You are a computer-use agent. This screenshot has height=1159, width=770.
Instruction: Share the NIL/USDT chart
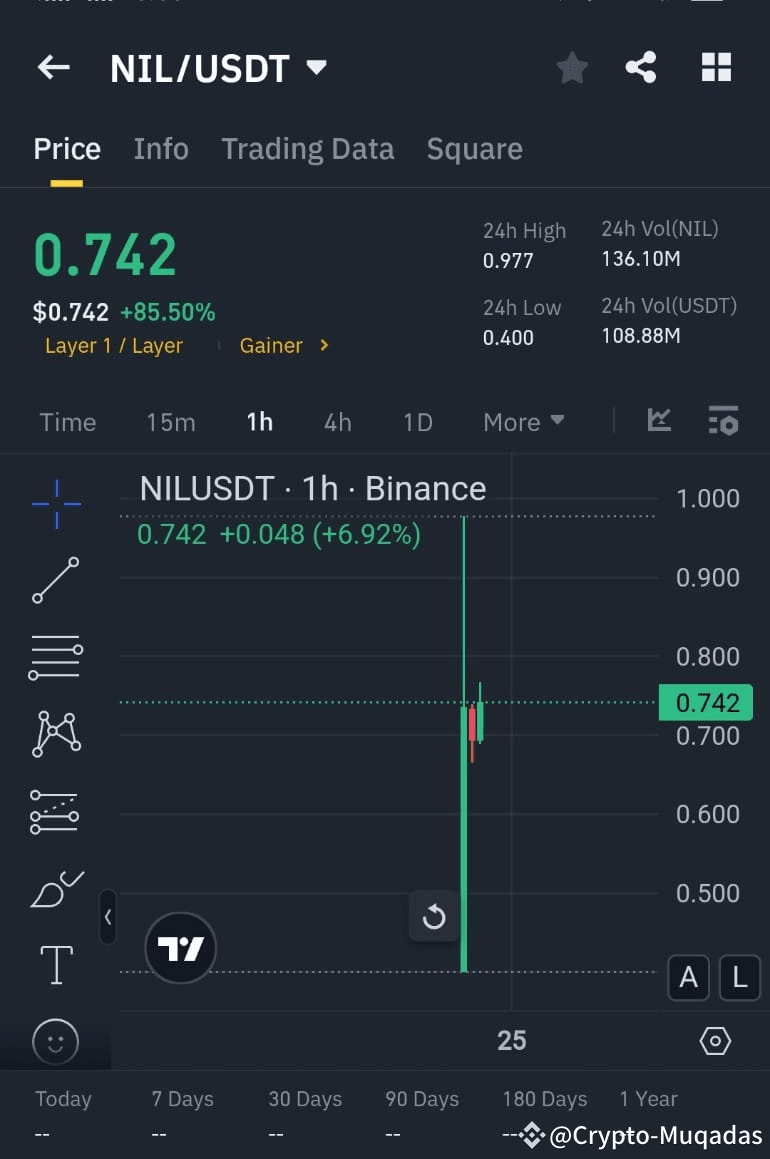tap(641, 67)
